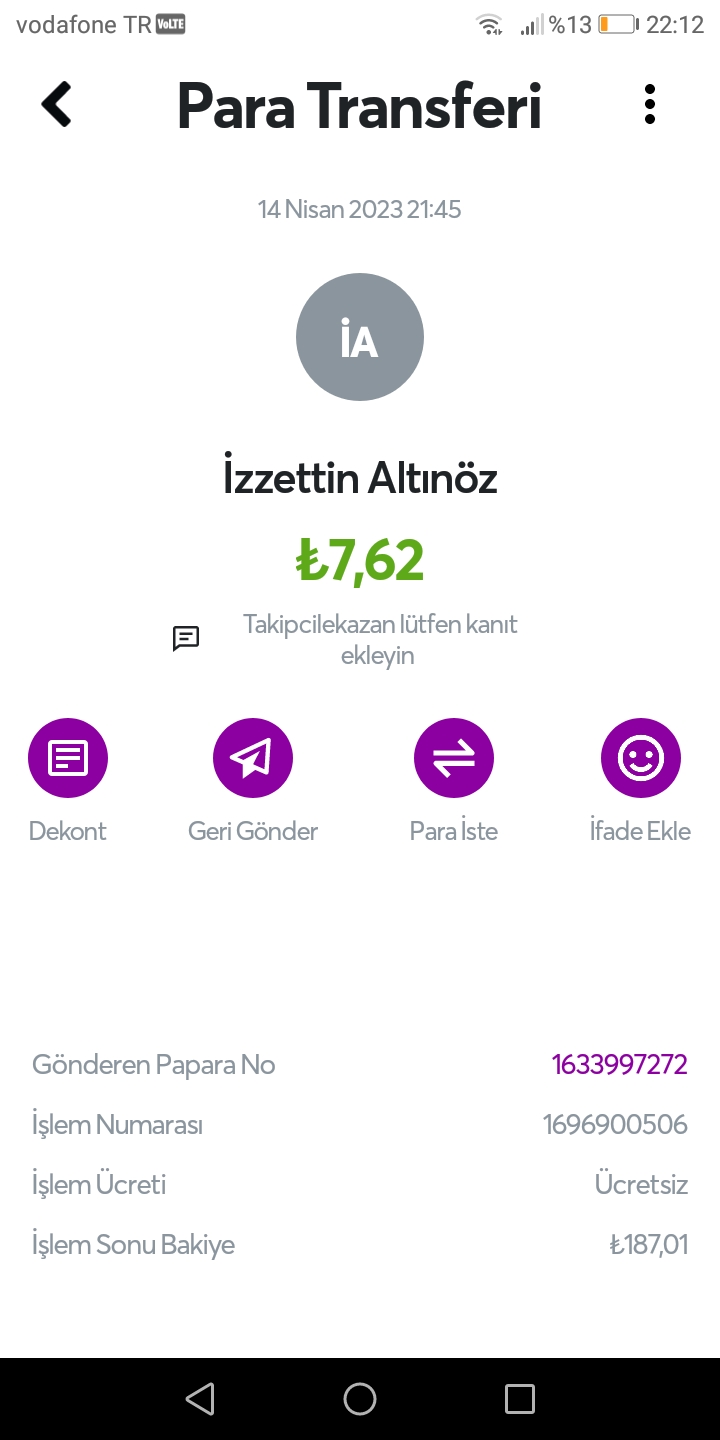Add a reaction with İfade Ekle
The image size is (720, 1440).
(x=641, y=758)
